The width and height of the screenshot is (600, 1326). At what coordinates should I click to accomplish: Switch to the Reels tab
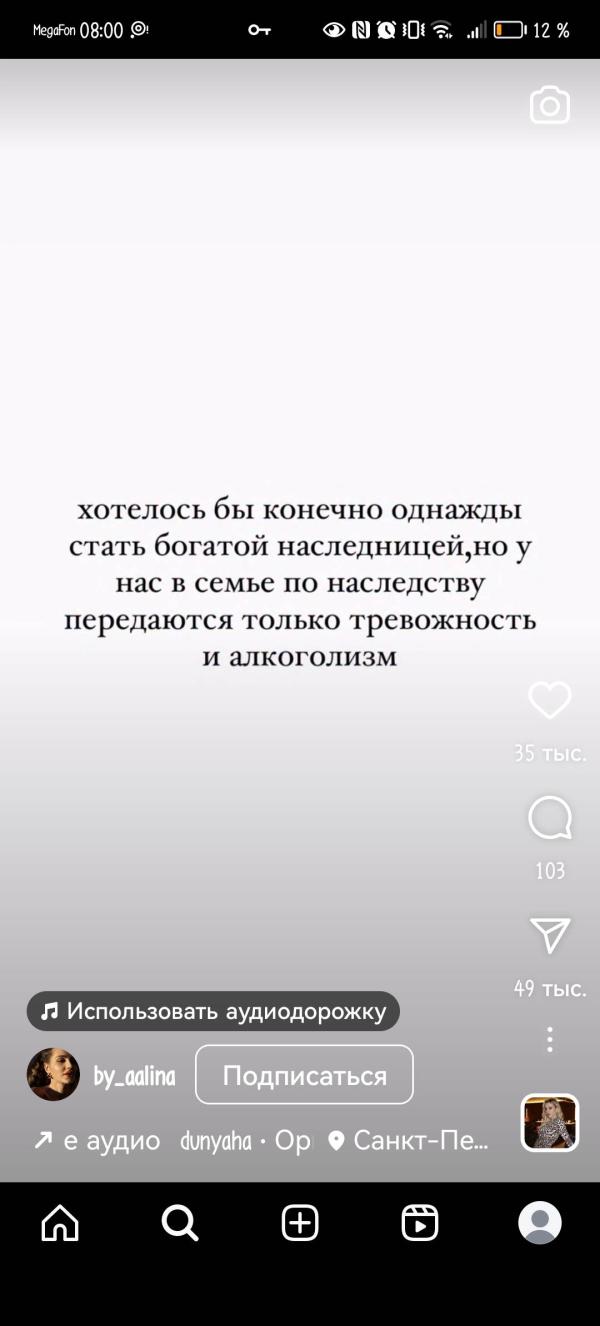point(420,1222)
